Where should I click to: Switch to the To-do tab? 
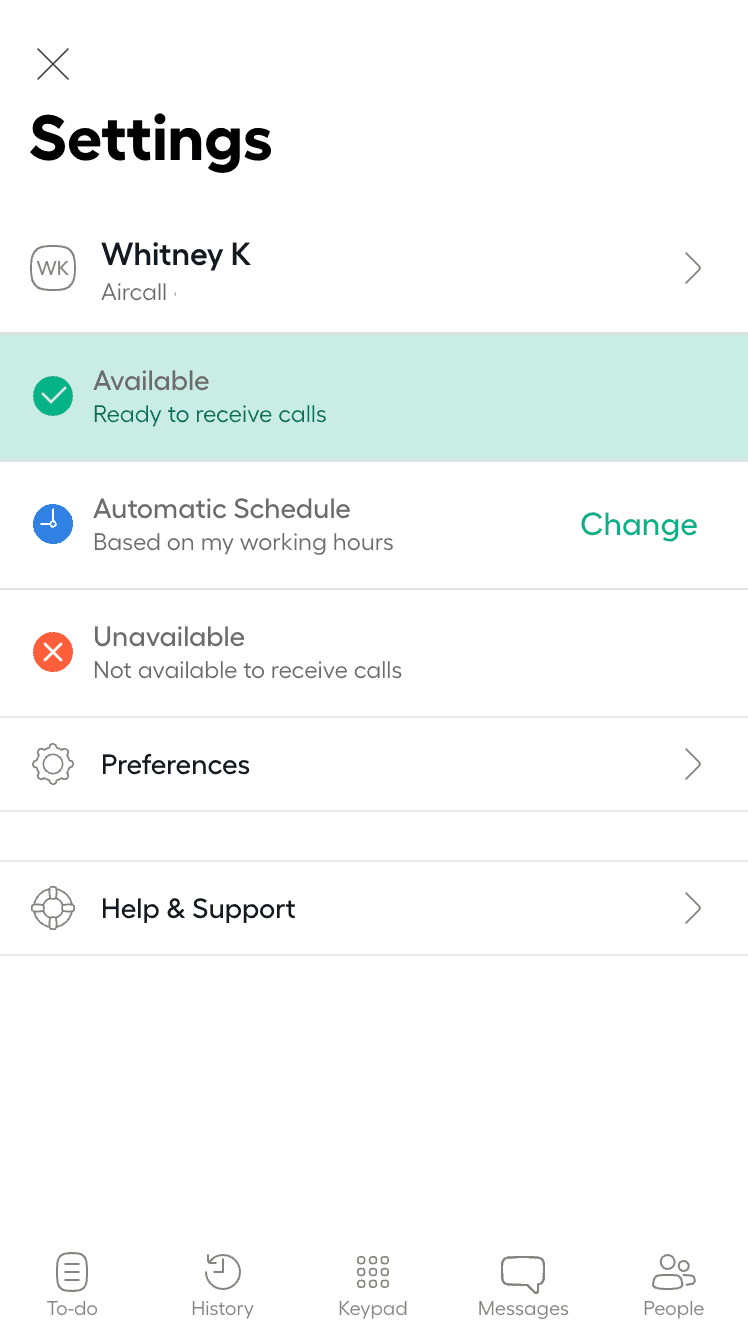tap(72, 1285)
